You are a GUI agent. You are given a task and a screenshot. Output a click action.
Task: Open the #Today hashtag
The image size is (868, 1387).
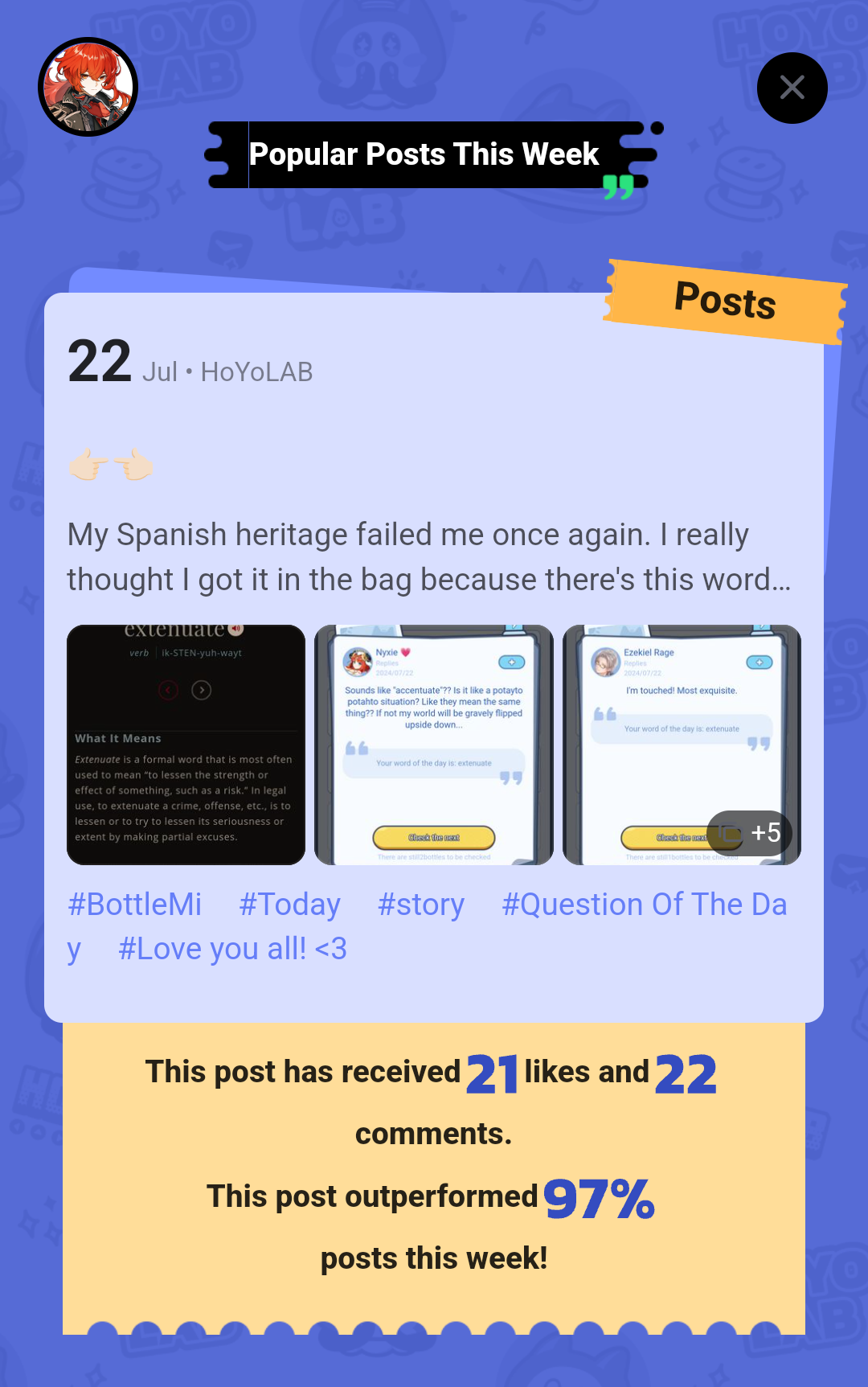(290, 905)
